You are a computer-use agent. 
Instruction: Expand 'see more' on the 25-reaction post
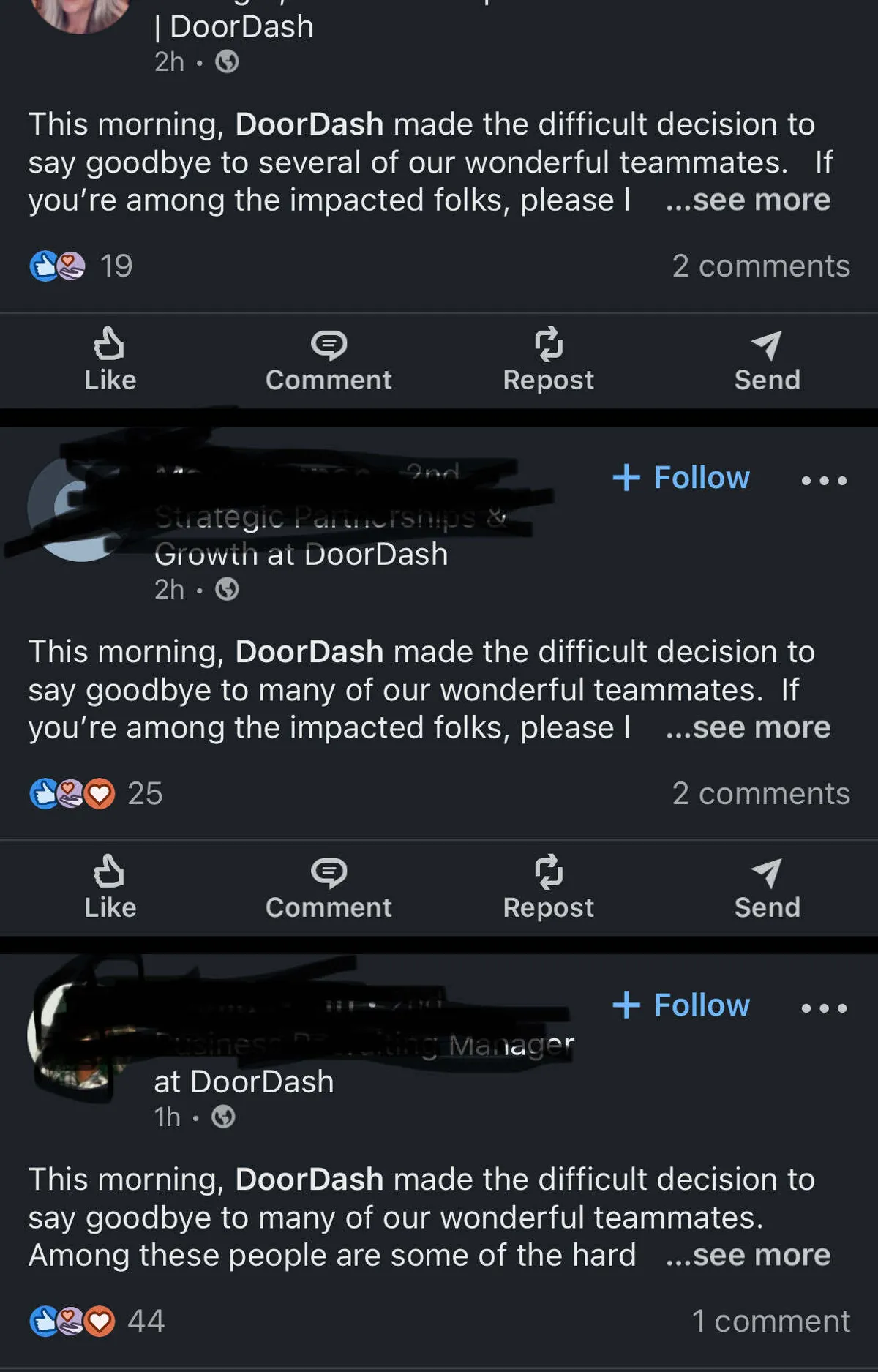pyautogui.click(x=748, y=727)
